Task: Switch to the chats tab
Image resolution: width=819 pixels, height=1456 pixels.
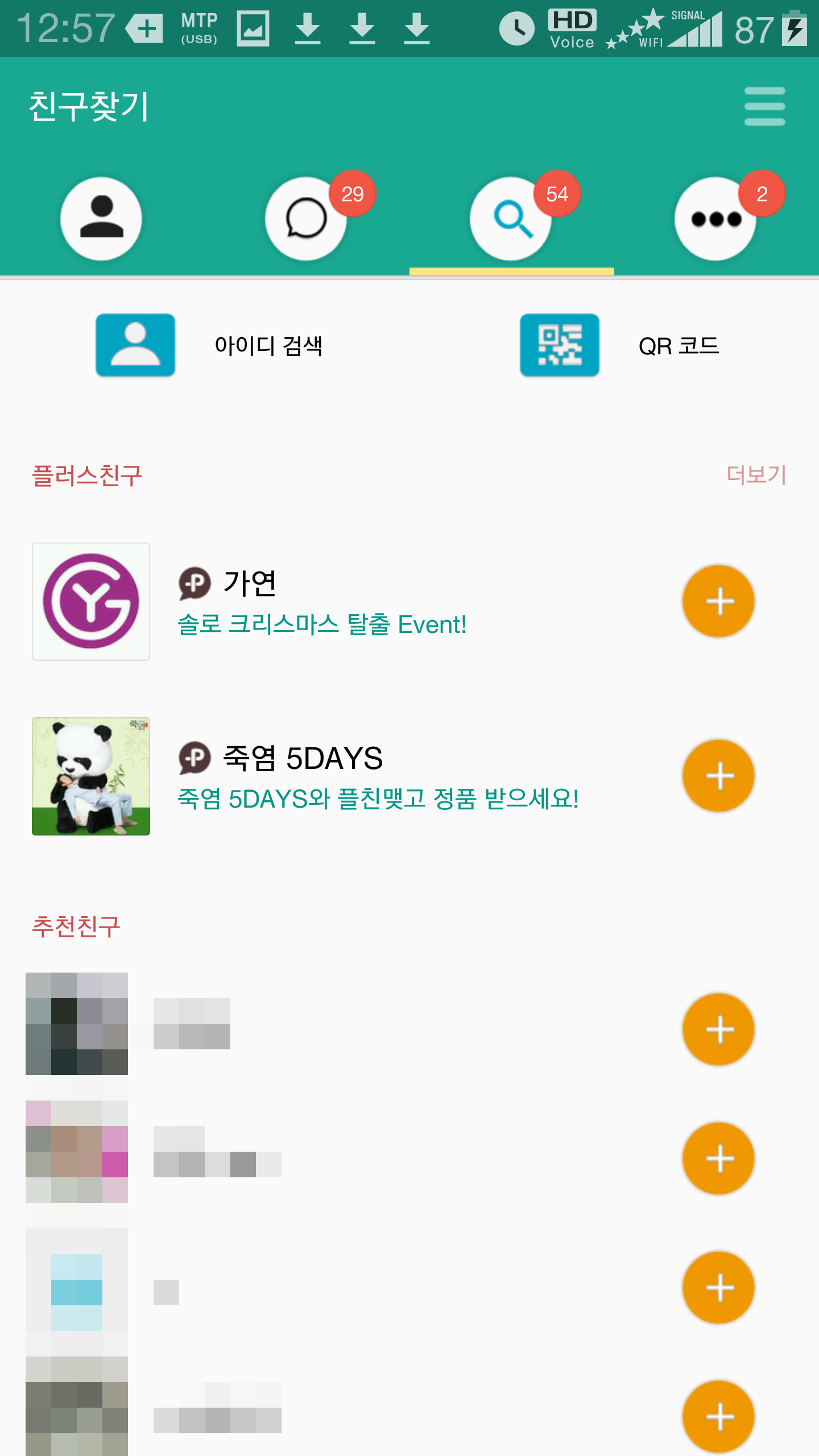Action: pos(307,219)
